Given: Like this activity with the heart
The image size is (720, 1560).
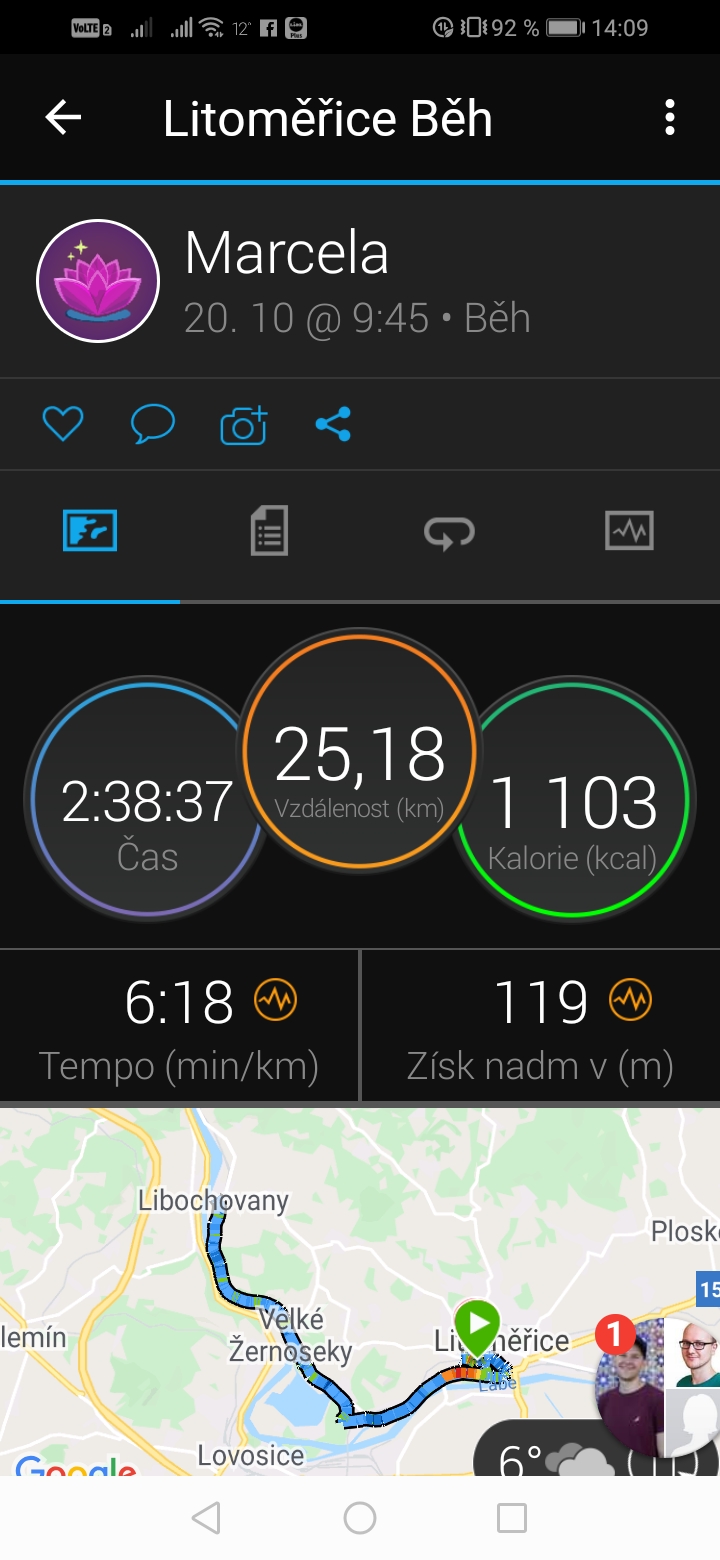Looking at the screenshot, I should (62, 424).
